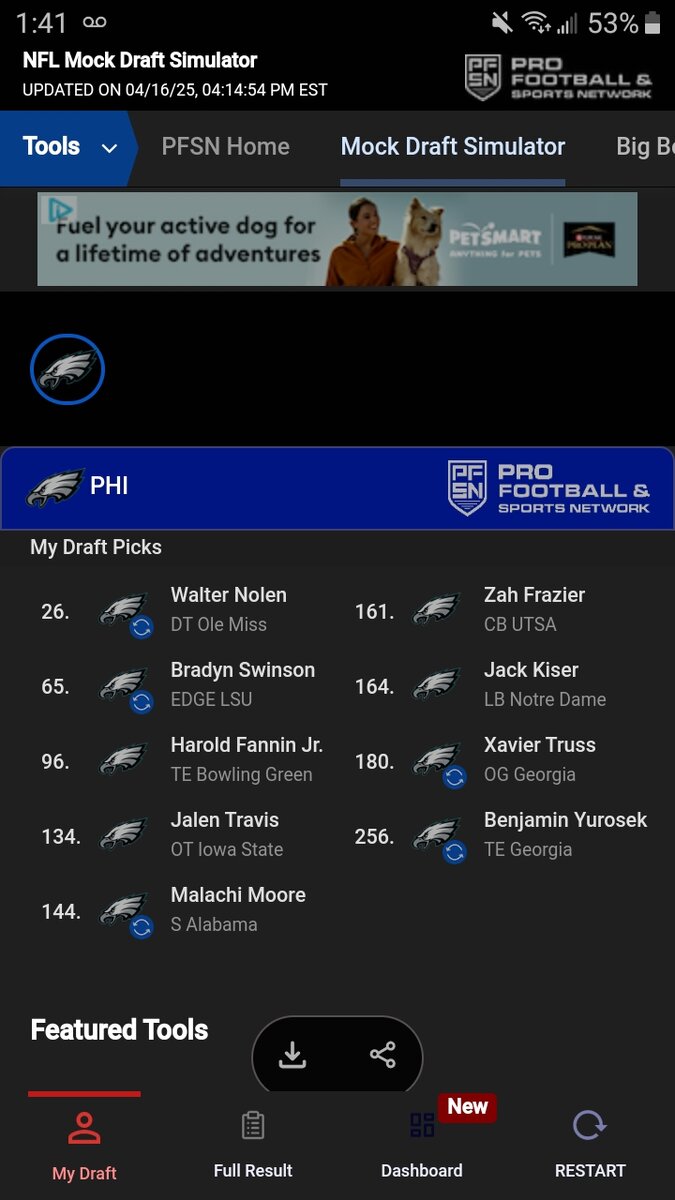Open the Dashboard tab
The image size is (675, 1200).
(421, 1145)
